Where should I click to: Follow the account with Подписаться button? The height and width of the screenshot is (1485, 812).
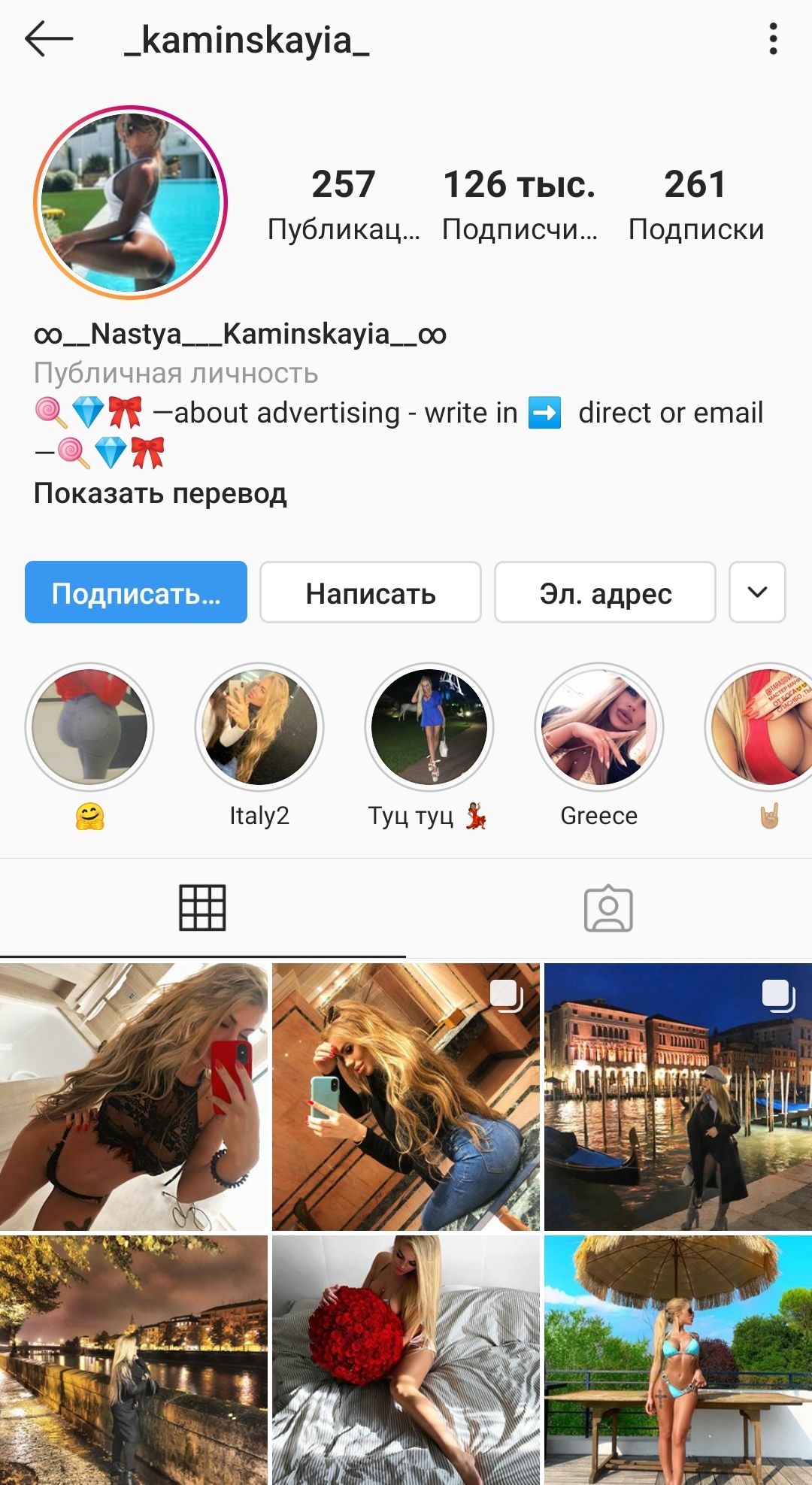point(136,592)
